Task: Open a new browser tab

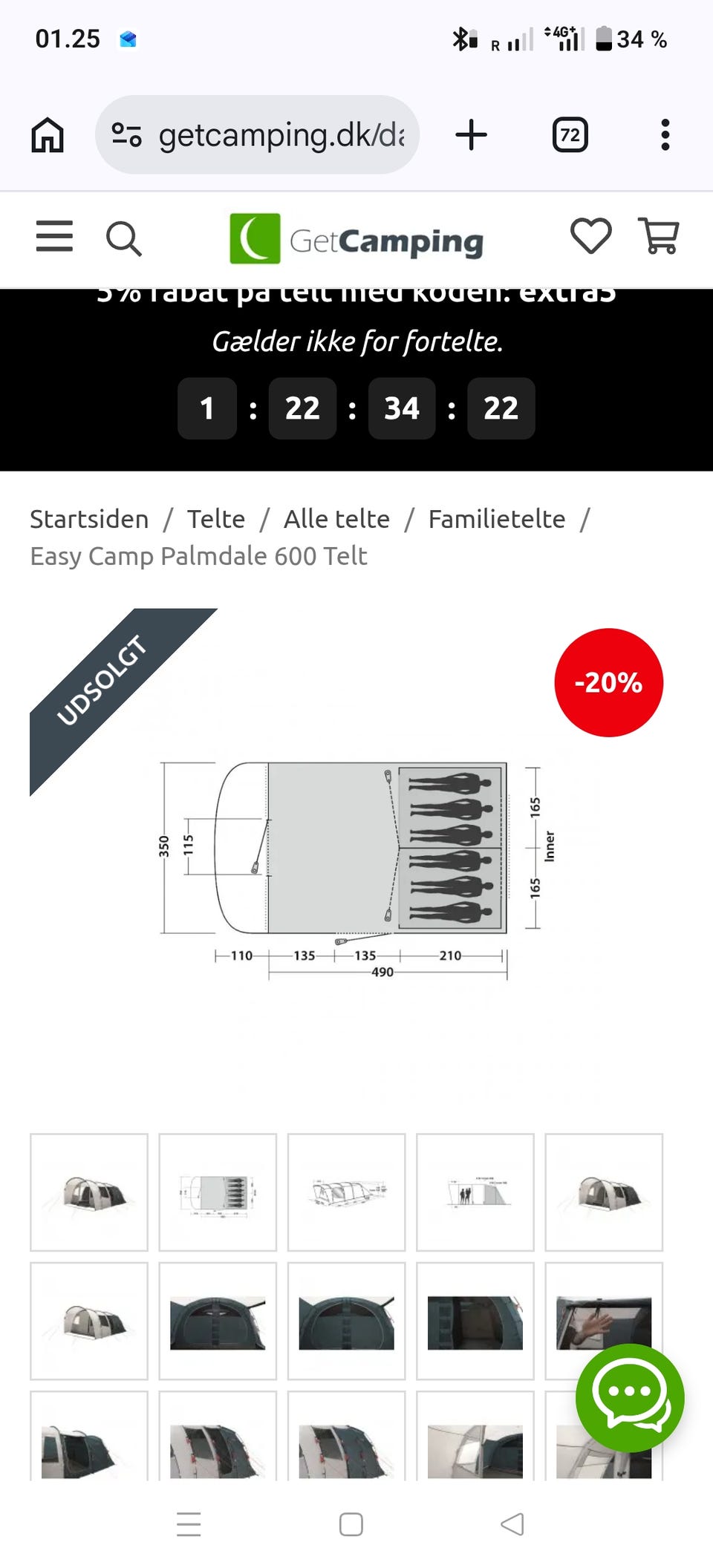Action: click(x=472, y=134)
